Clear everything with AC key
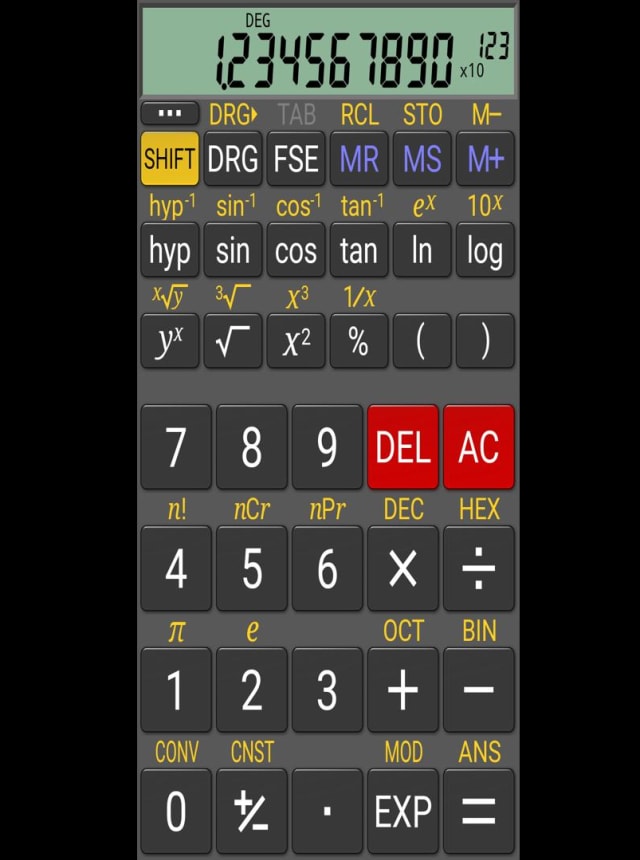Image resolution: width=640 pixels, height=860 pixels. pos(479,447)
